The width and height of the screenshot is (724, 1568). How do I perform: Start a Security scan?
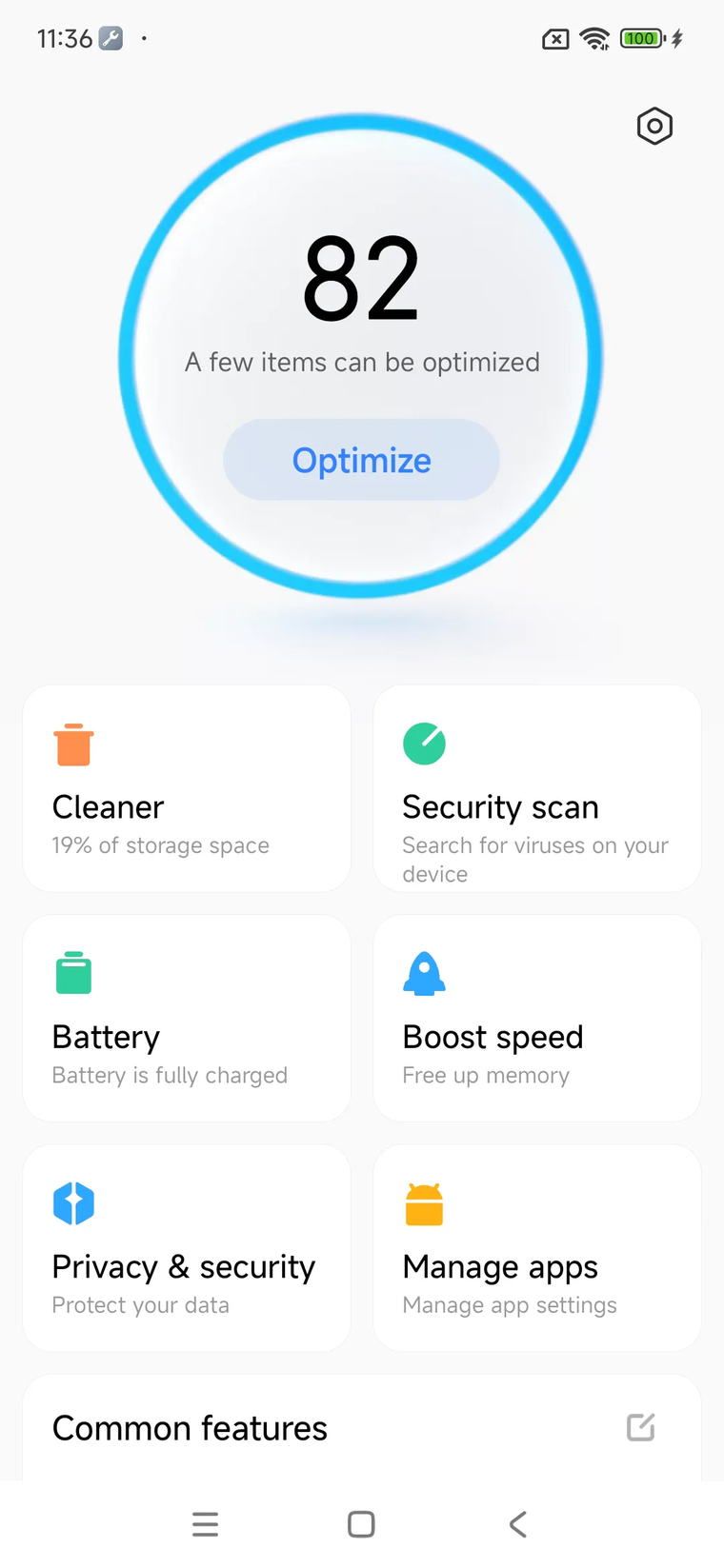click(x=500, y=806)
